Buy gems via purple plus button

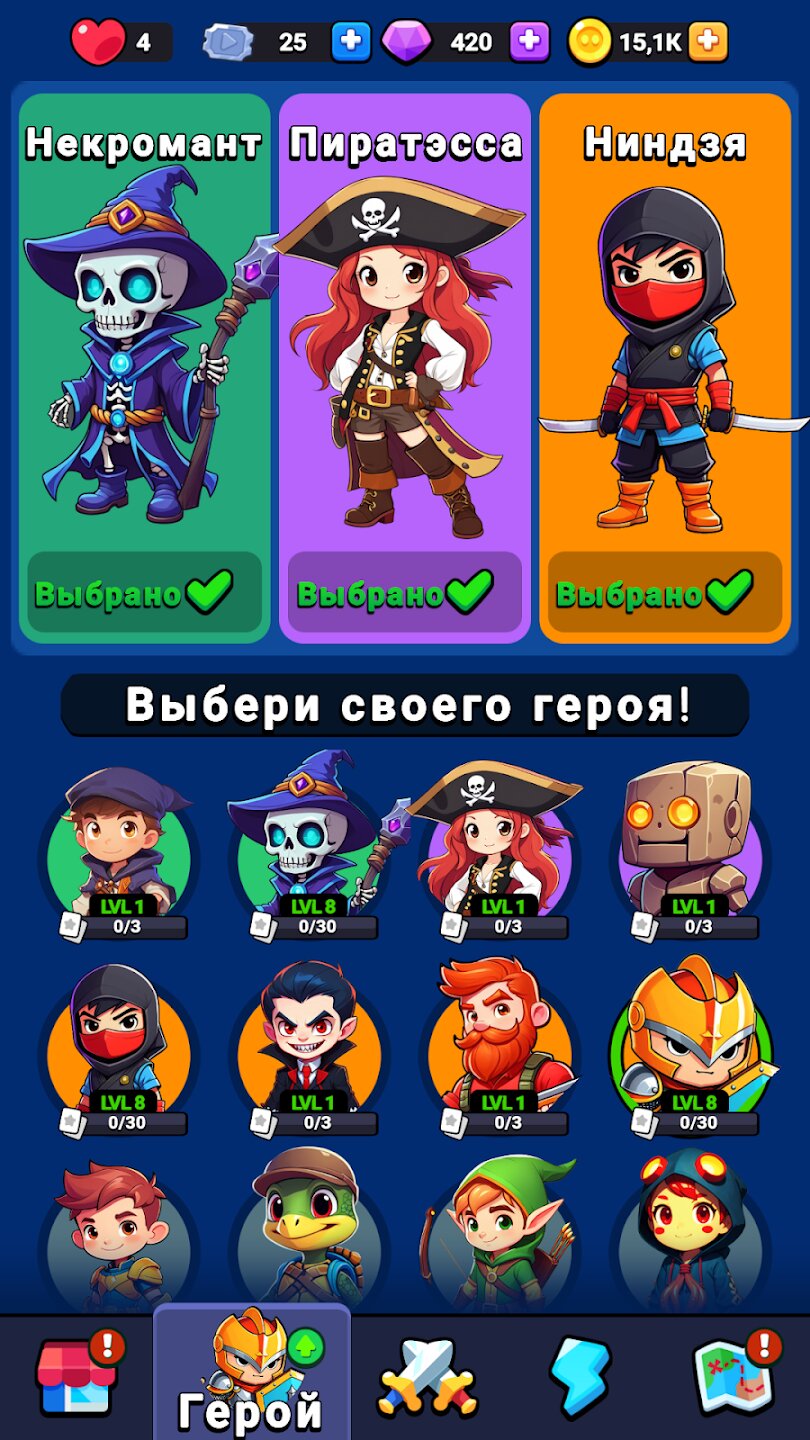[530, 42]
